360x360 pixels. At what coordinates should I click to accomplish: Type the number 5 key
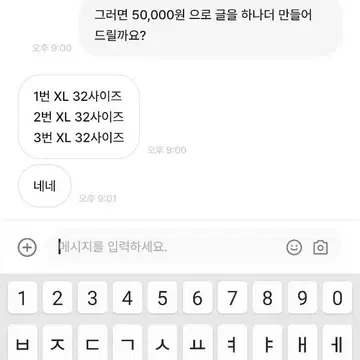point(162,298)
